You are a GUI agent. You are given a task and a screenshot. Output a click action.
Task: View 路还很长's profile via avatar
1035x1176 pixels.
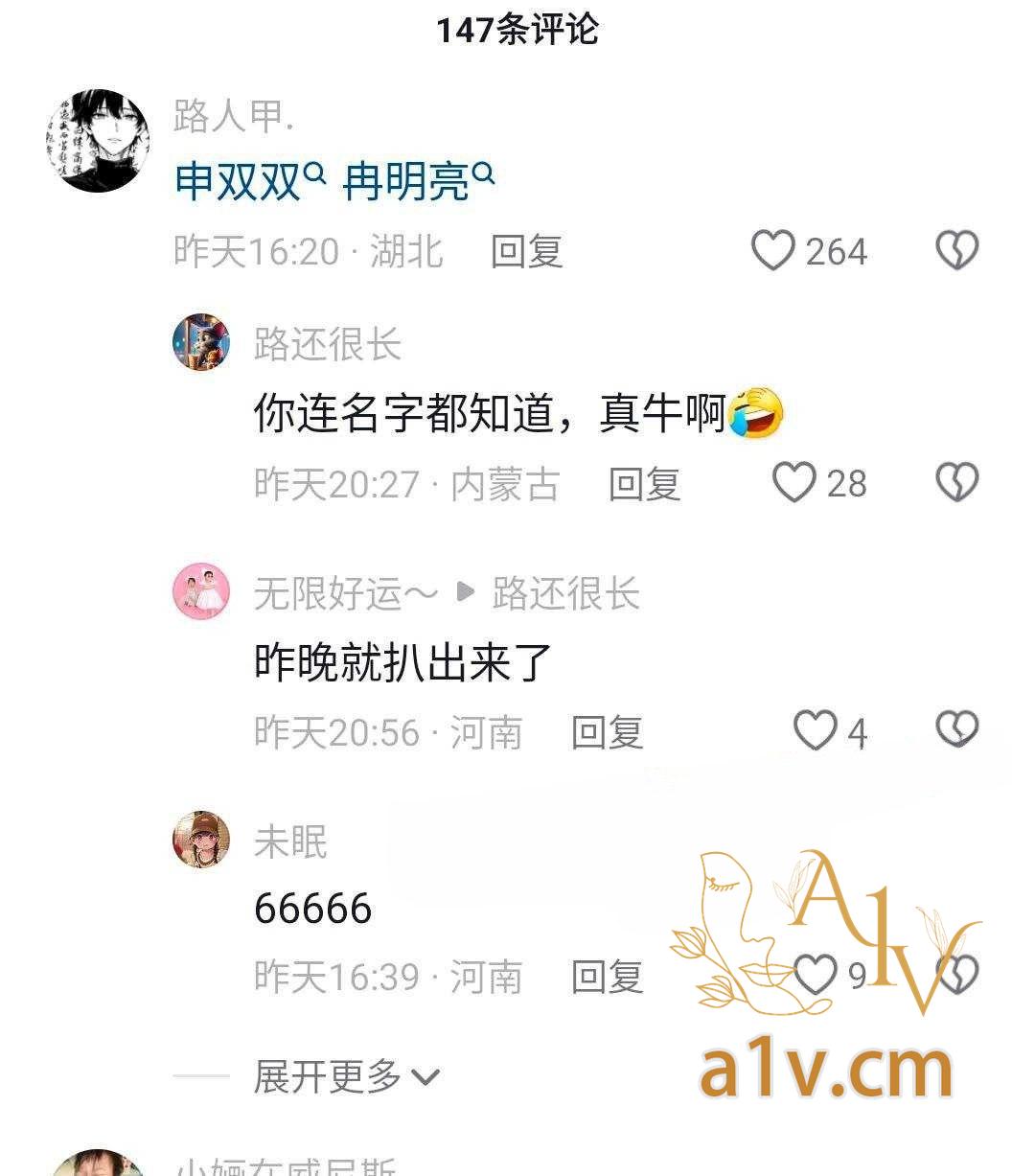point(201,342)
